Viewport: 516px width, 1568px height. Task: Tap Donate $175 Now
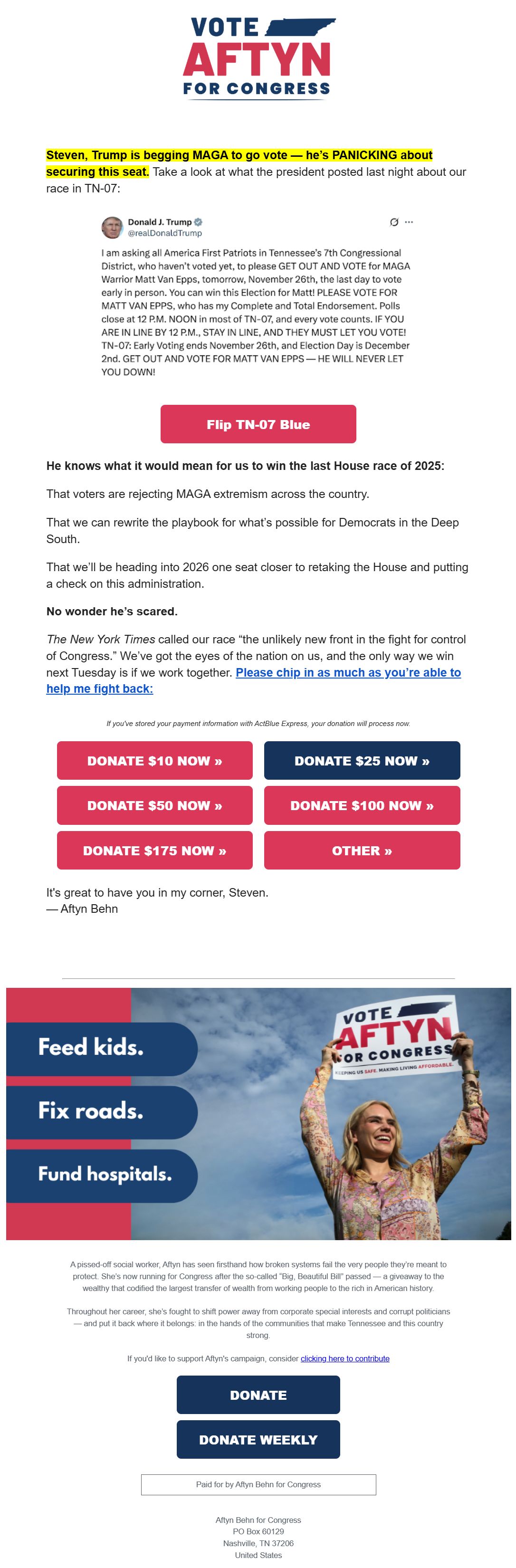[154, 851]
